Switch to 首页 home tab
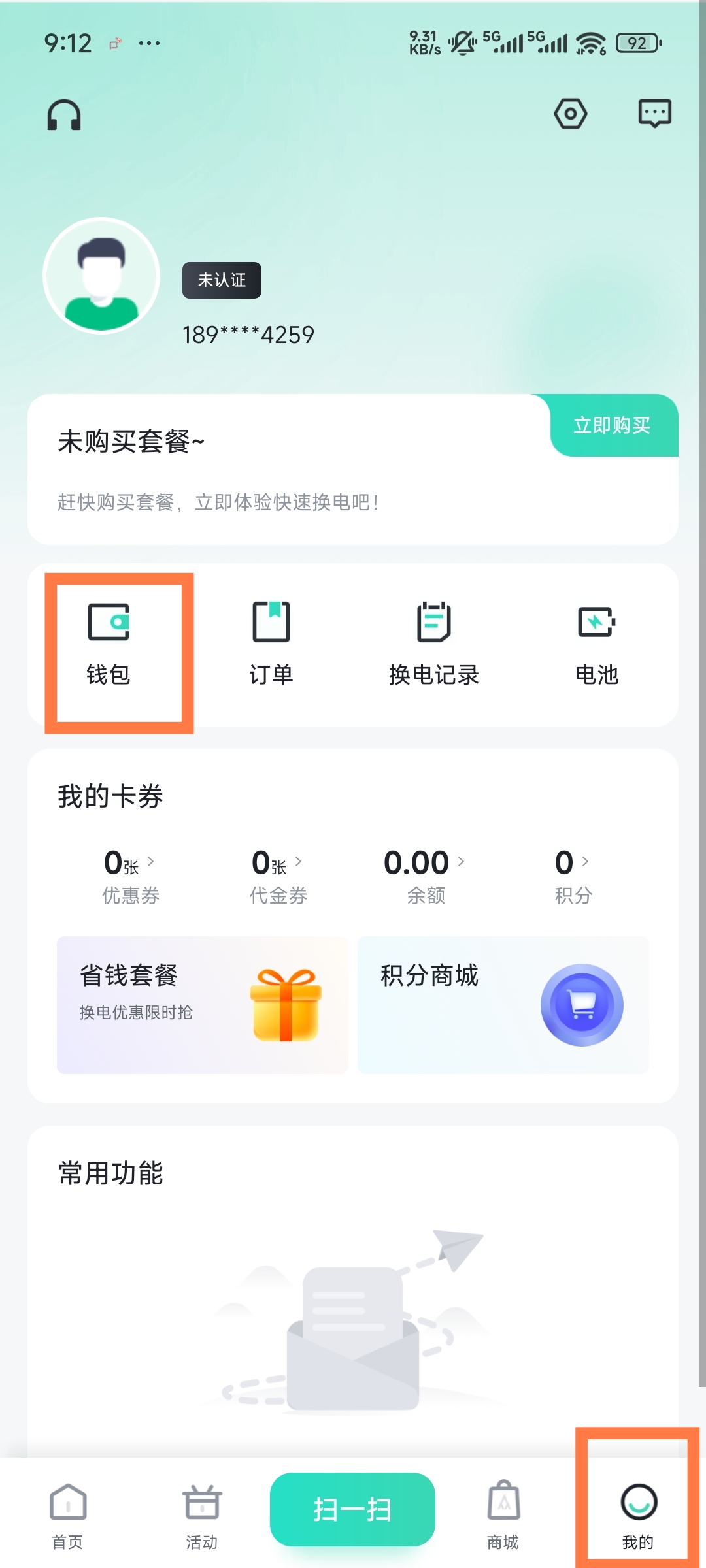Image resolution: width=706 pixels, height=1568 pixels. [68, 1516]
